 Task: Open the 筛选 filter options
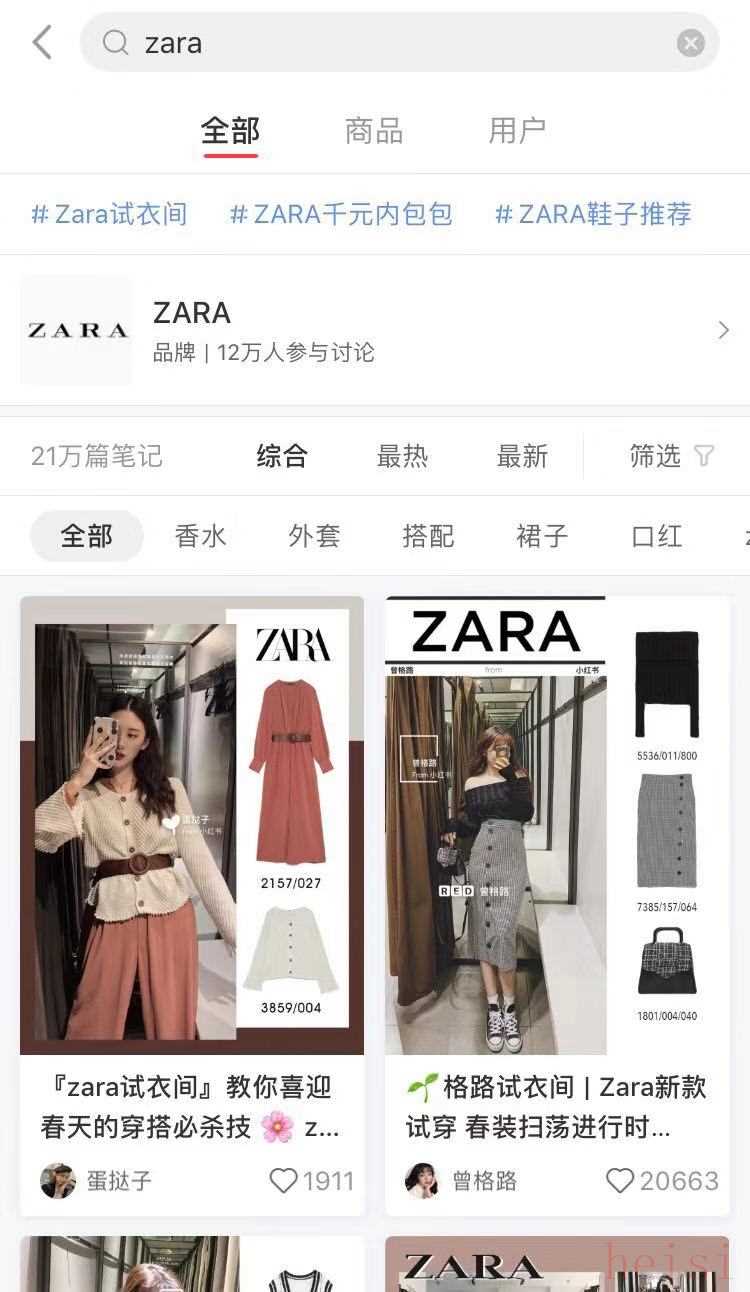pyautogui.click(x=671, y=457)
